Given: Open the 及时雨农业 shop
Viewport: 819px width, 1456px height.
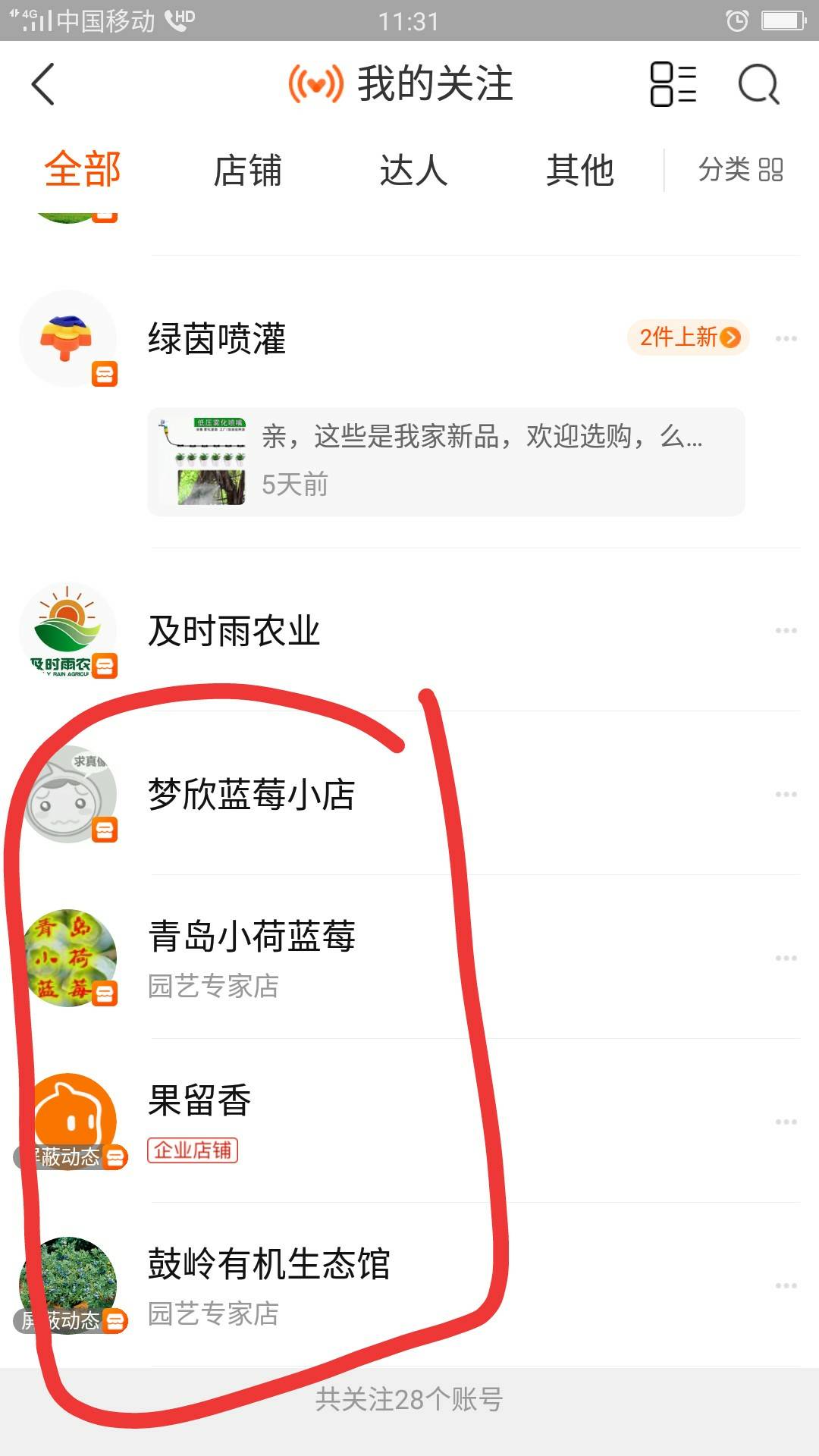Looking at the screenshot, I should coord(234,631).
